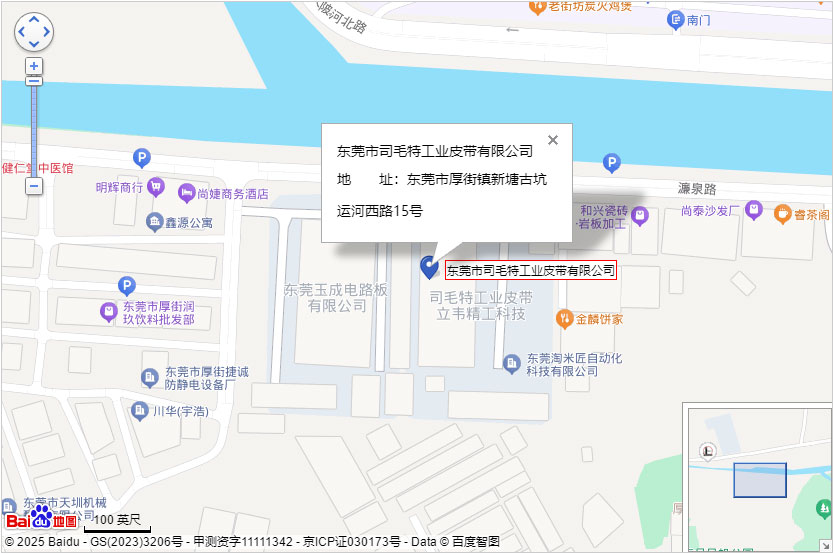Zoom in with the plus button

click(x=34, y=67)
